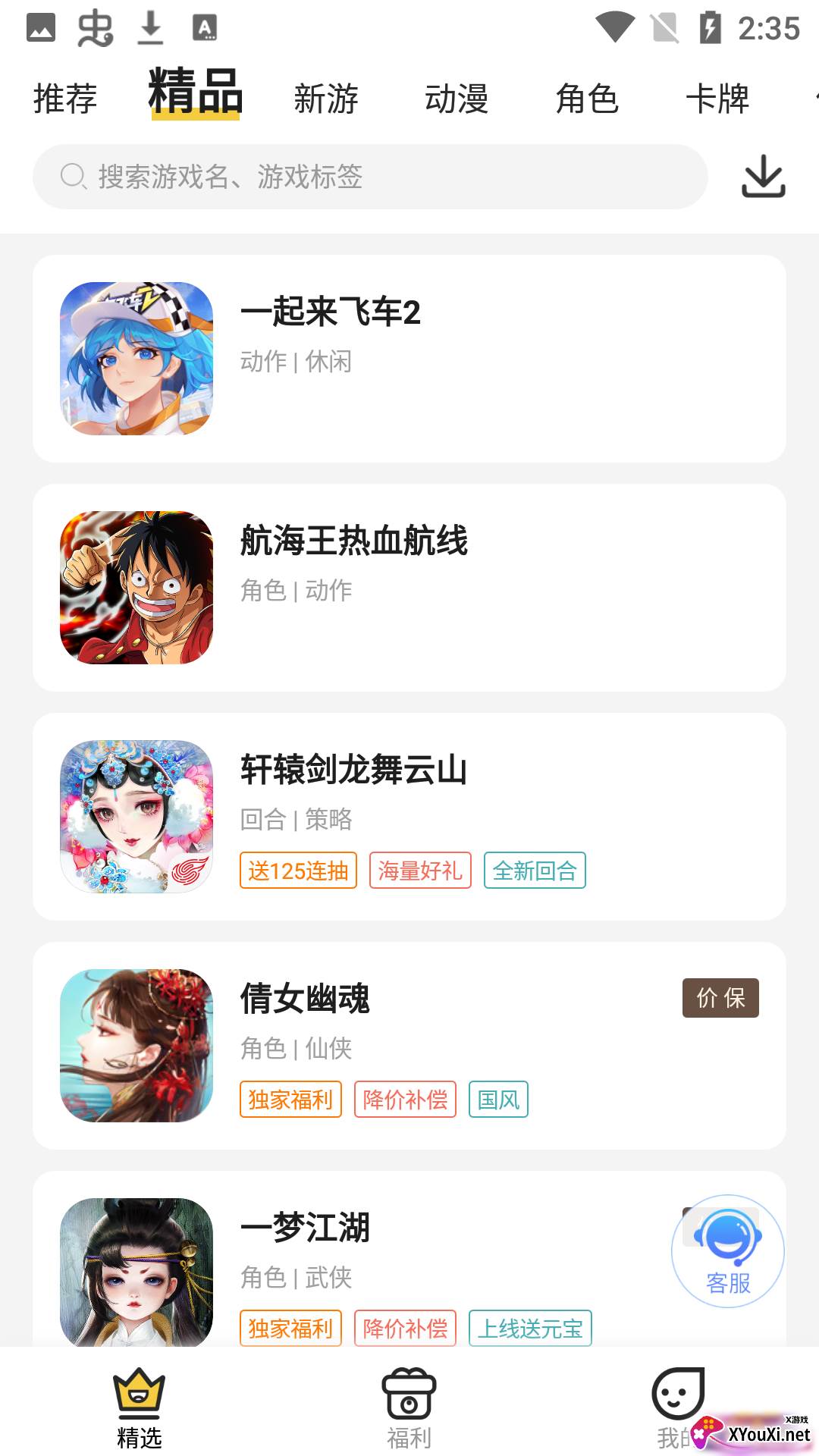Tap the game search box
The height and width of the screenshot is (1456, 819).
(370, 177)
